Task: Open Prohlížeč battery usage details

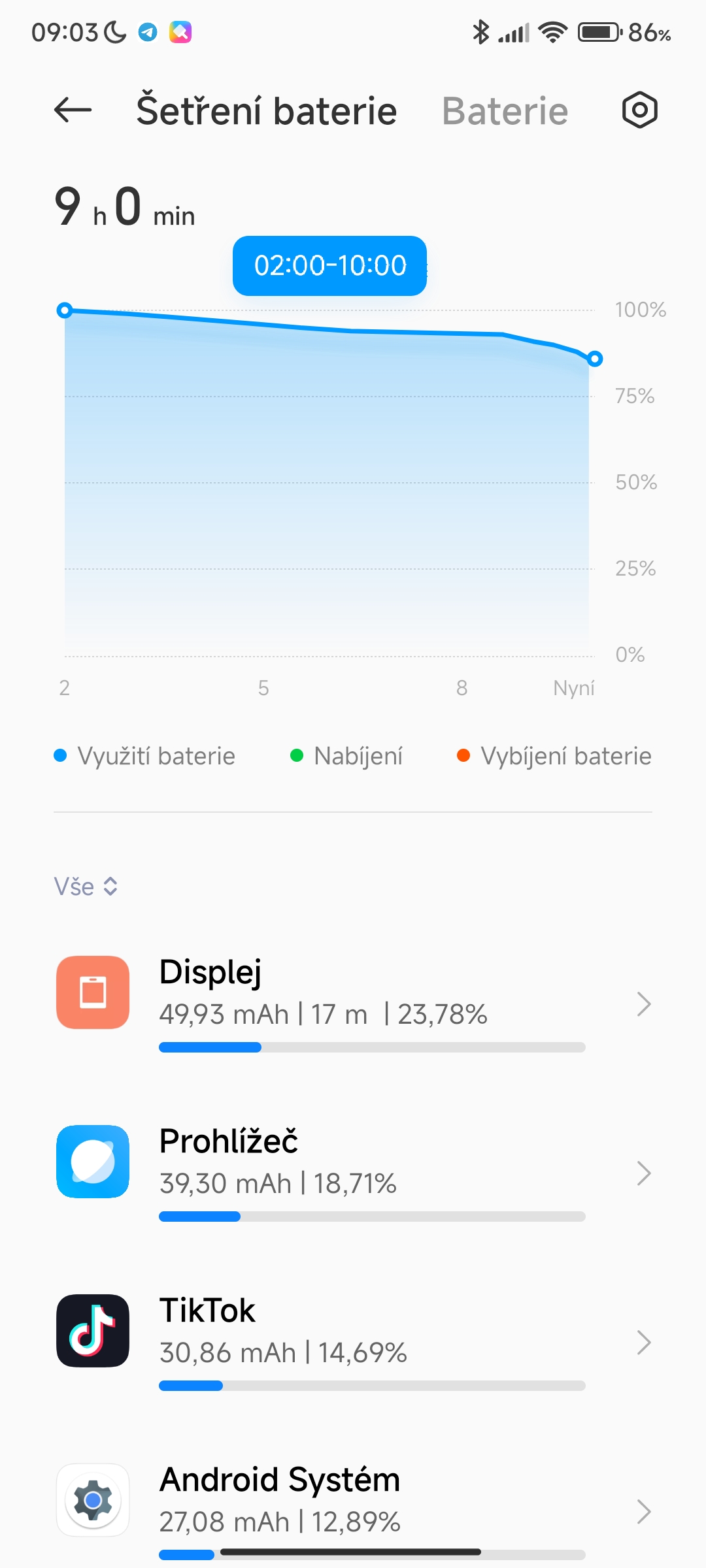Action: pos(353,1173)
